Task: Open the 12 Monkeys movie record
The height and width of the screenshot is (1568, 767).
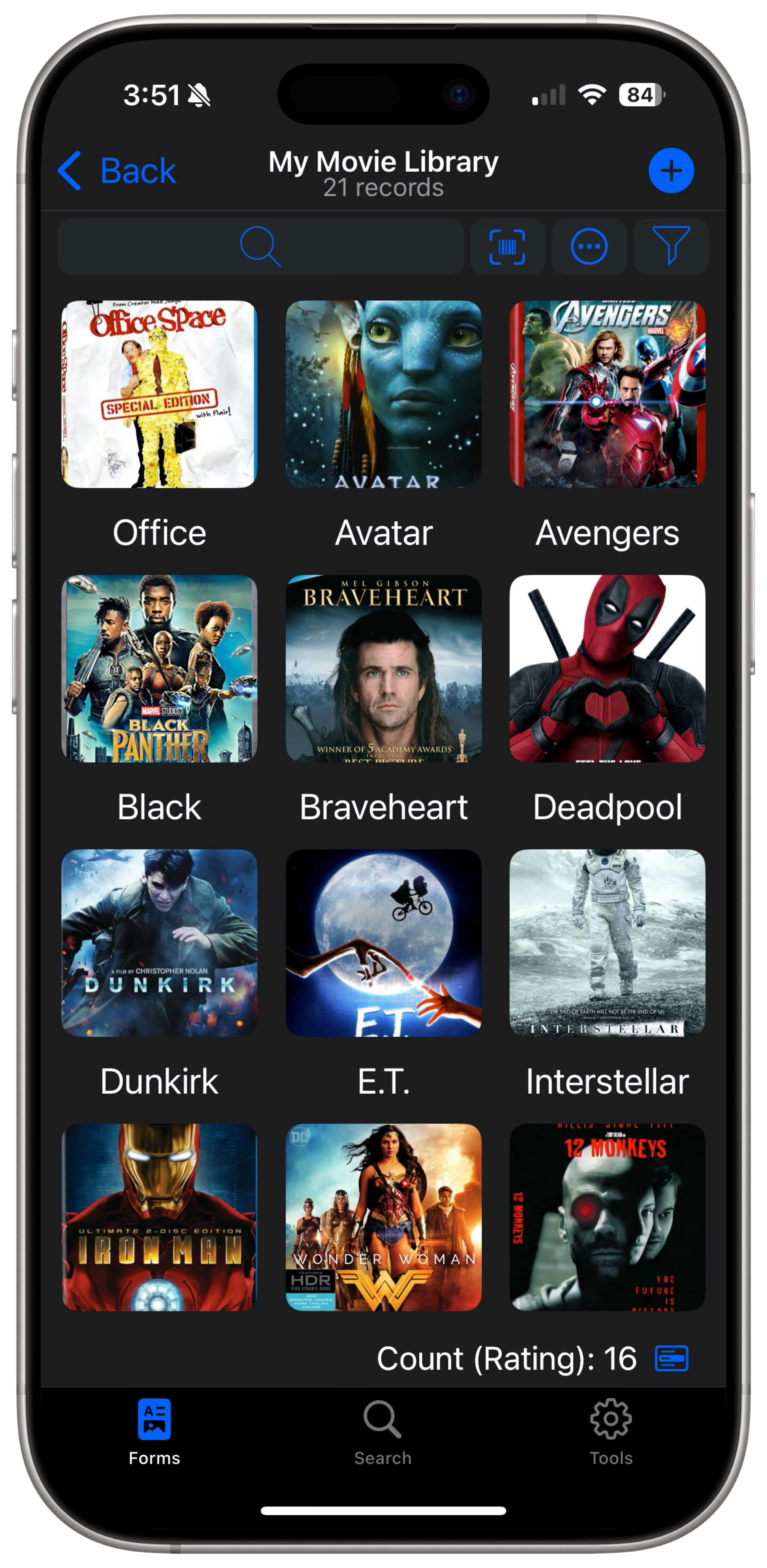Action: [x=607, y=1218]
